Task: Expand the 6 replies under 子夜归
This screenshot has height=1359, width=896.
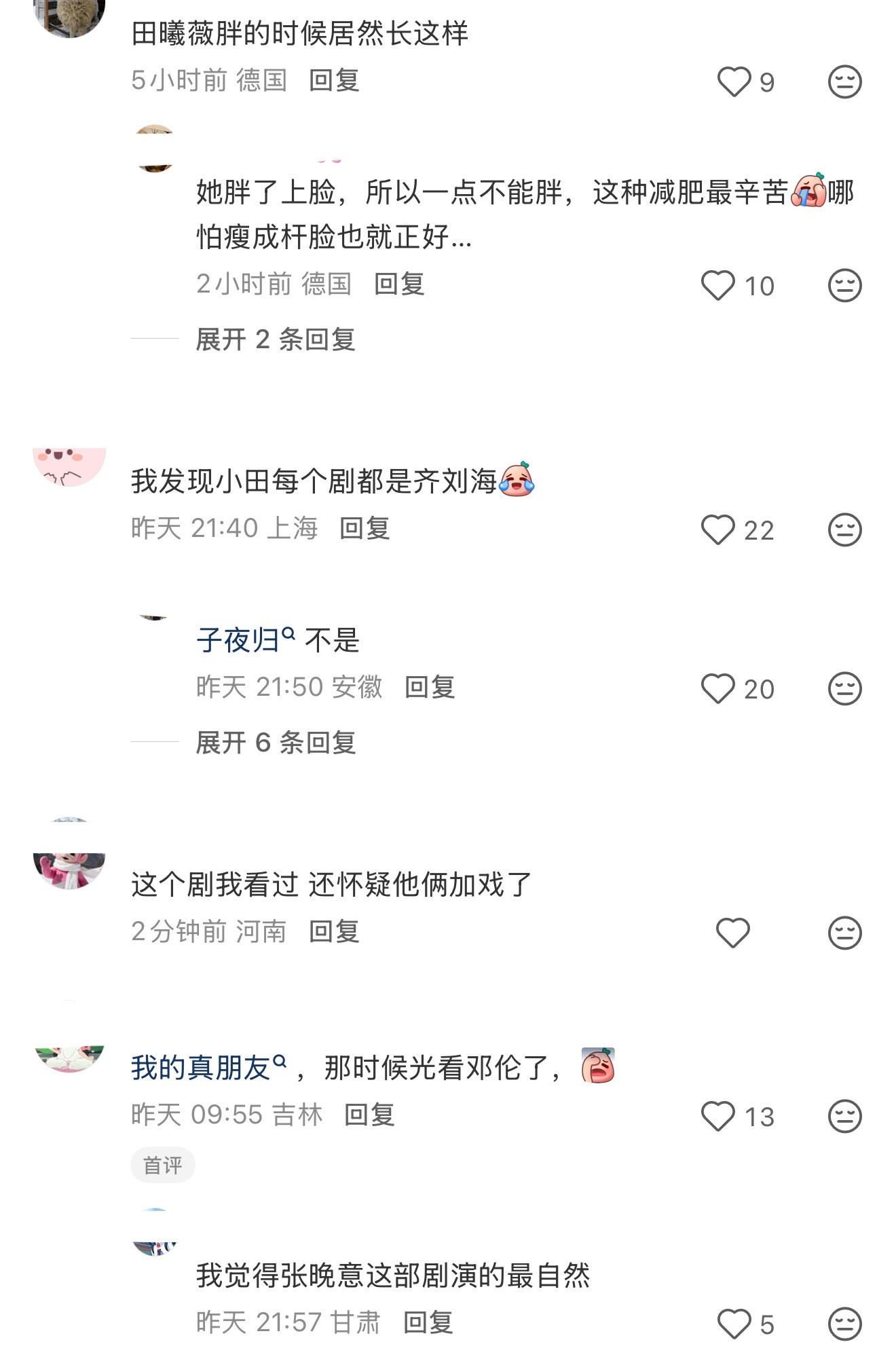Action: pos(278,745)
